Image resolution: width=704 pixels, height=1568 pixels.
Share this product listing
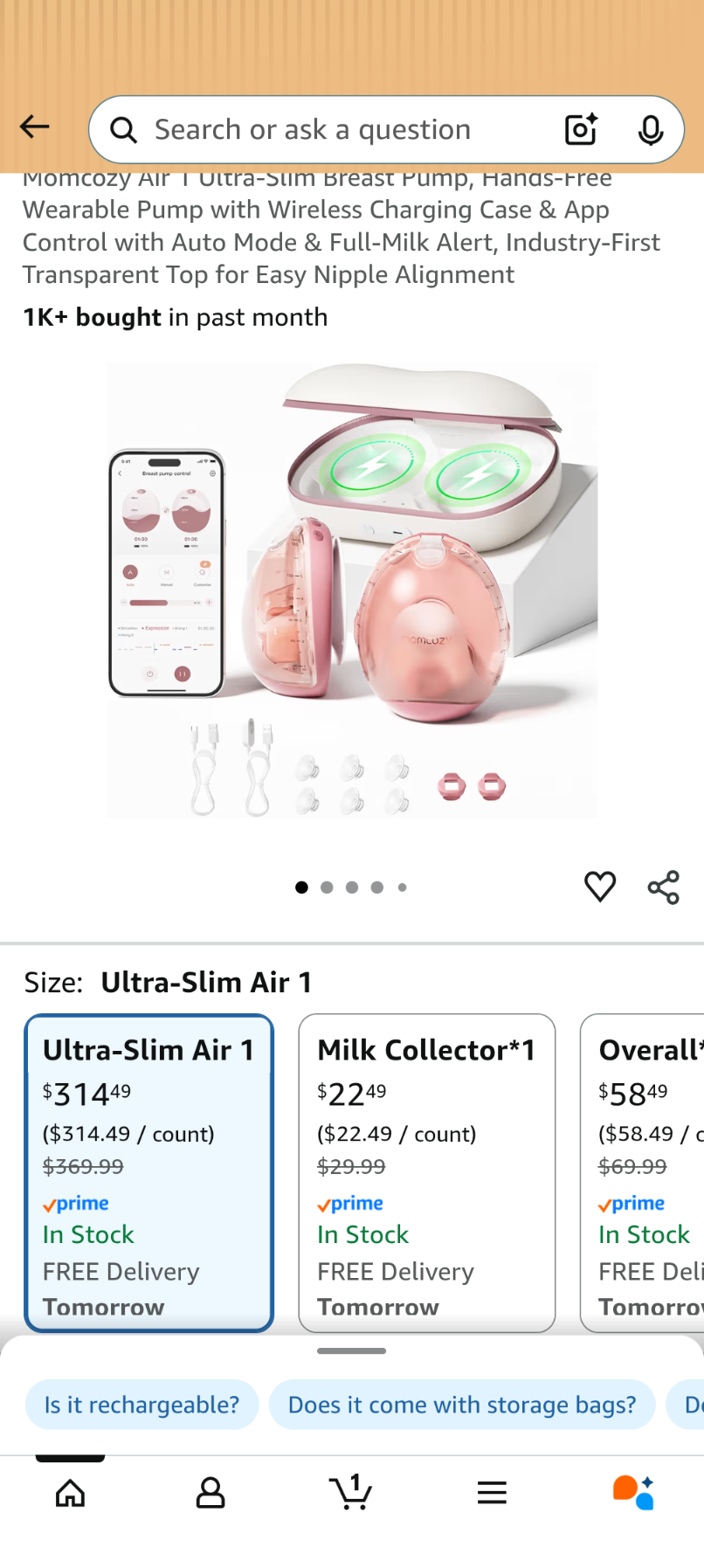[664, 887]
